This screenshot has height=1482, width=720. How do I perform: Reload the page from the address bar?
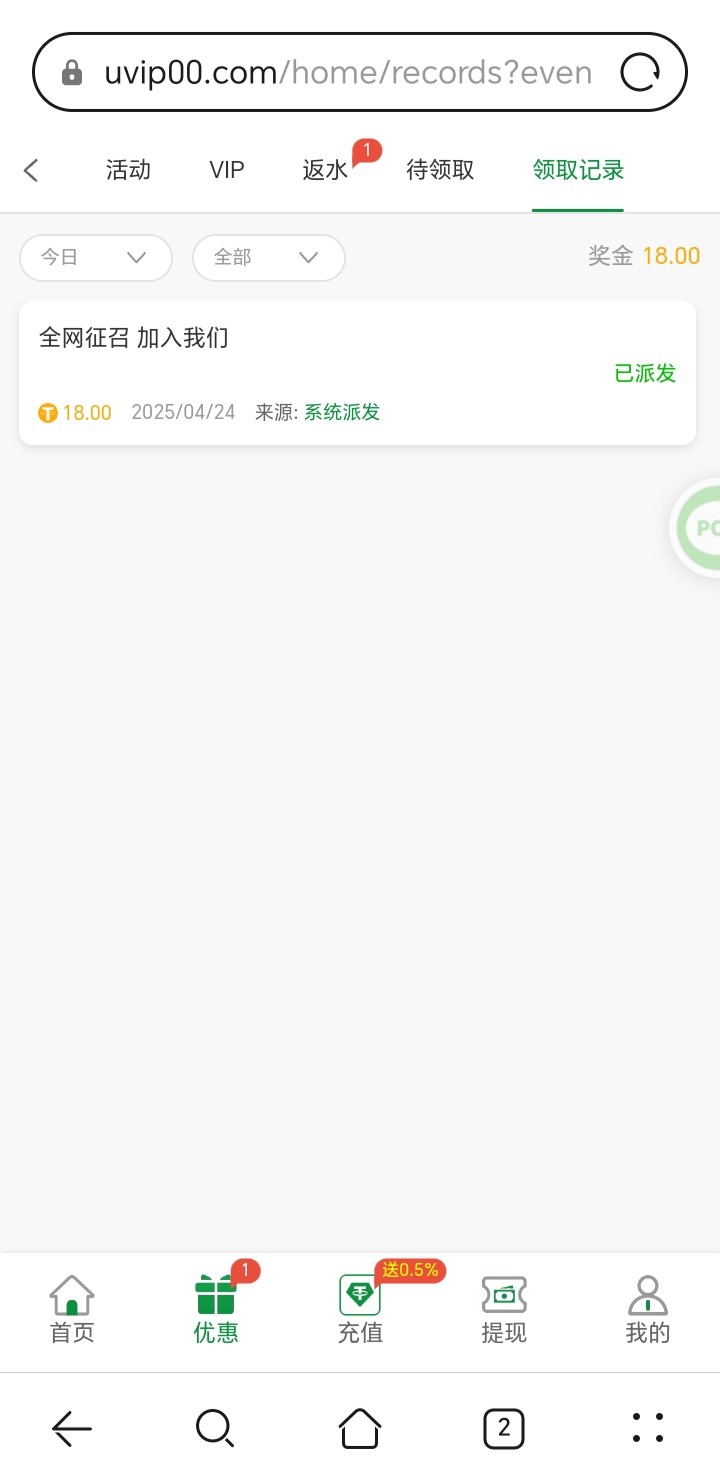pyautogui.click(x=640, y=73)
